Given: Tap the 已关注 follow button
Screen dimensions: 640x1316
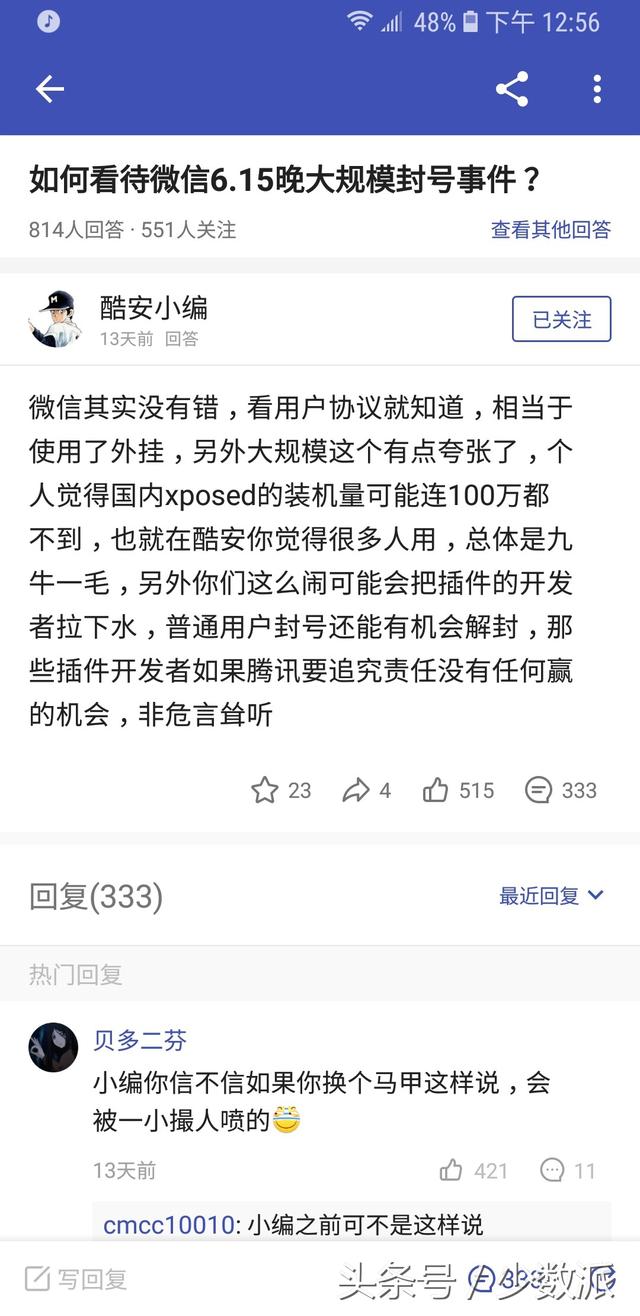Looking at the screenshot, I should pyautogui.click(x=561, y=319).
